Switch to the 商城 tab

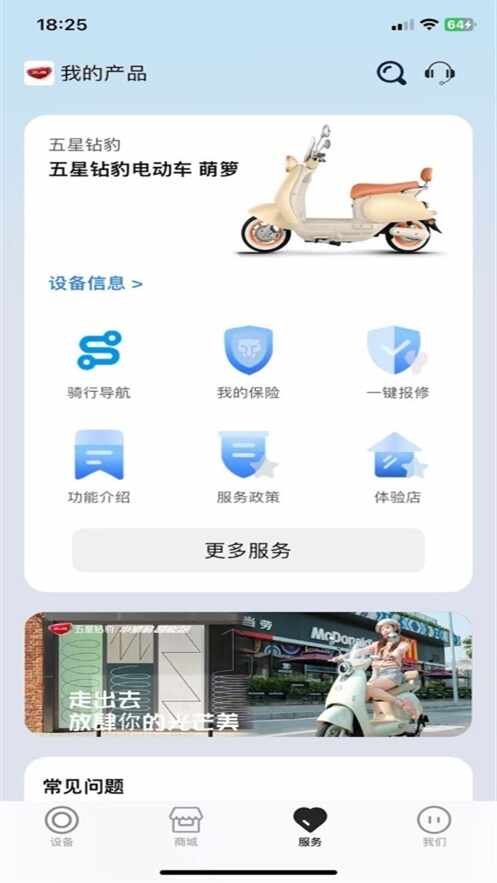click(x=186, y=827)
